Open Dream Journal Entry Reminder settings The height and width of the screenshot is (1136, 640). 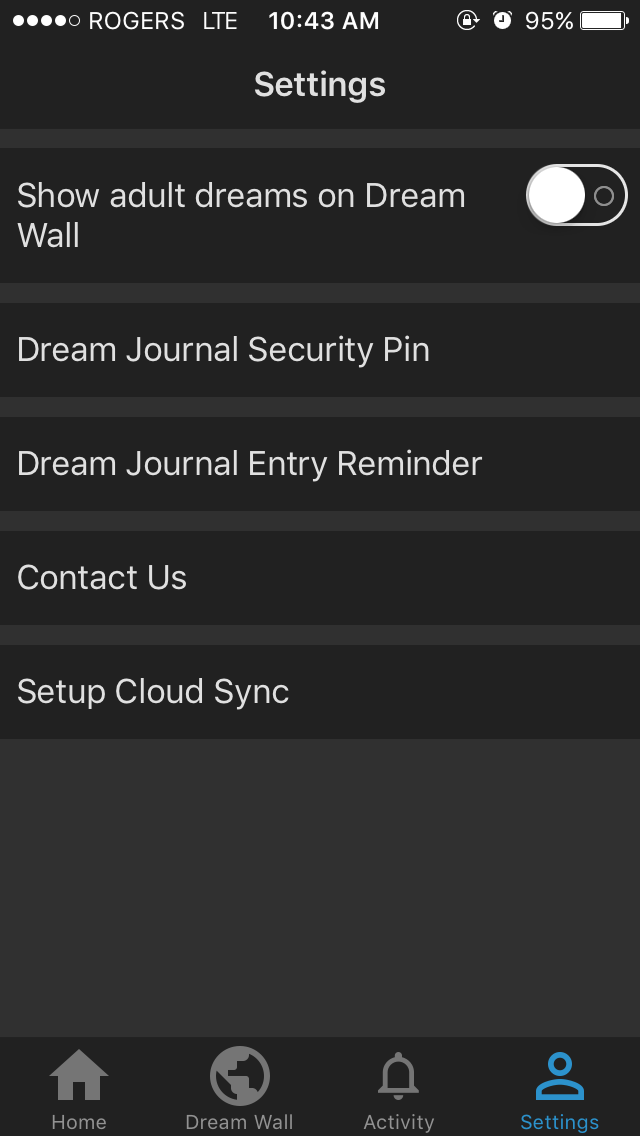320,464
